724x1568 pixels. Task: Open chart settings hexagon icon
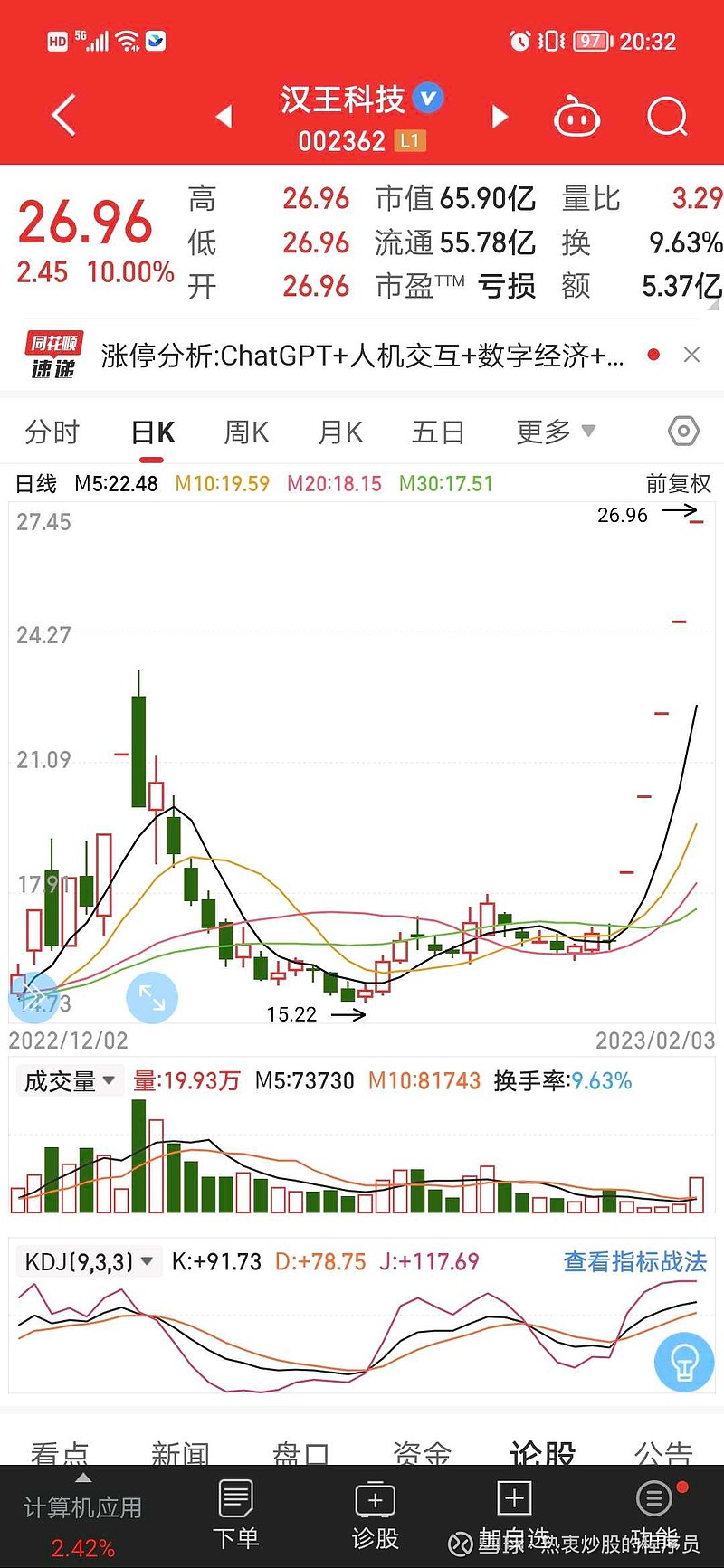pos(683,432)
